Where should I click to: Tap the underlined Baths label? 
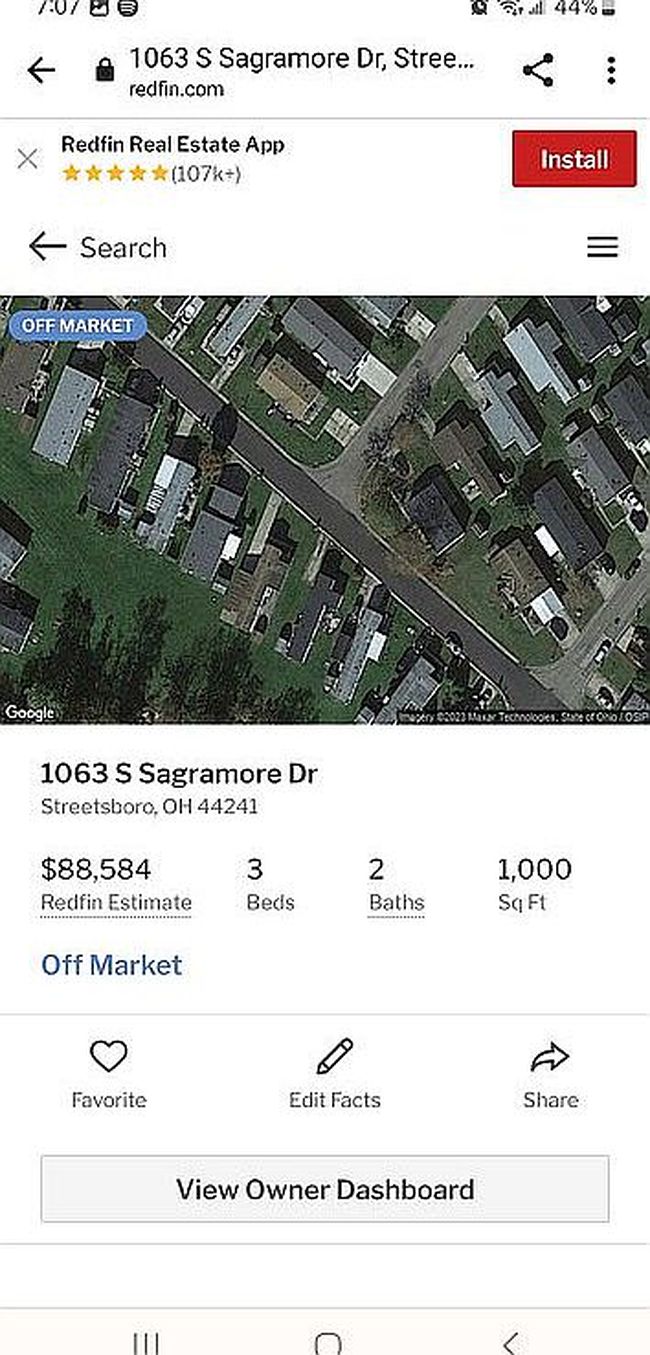pos(396,903)
